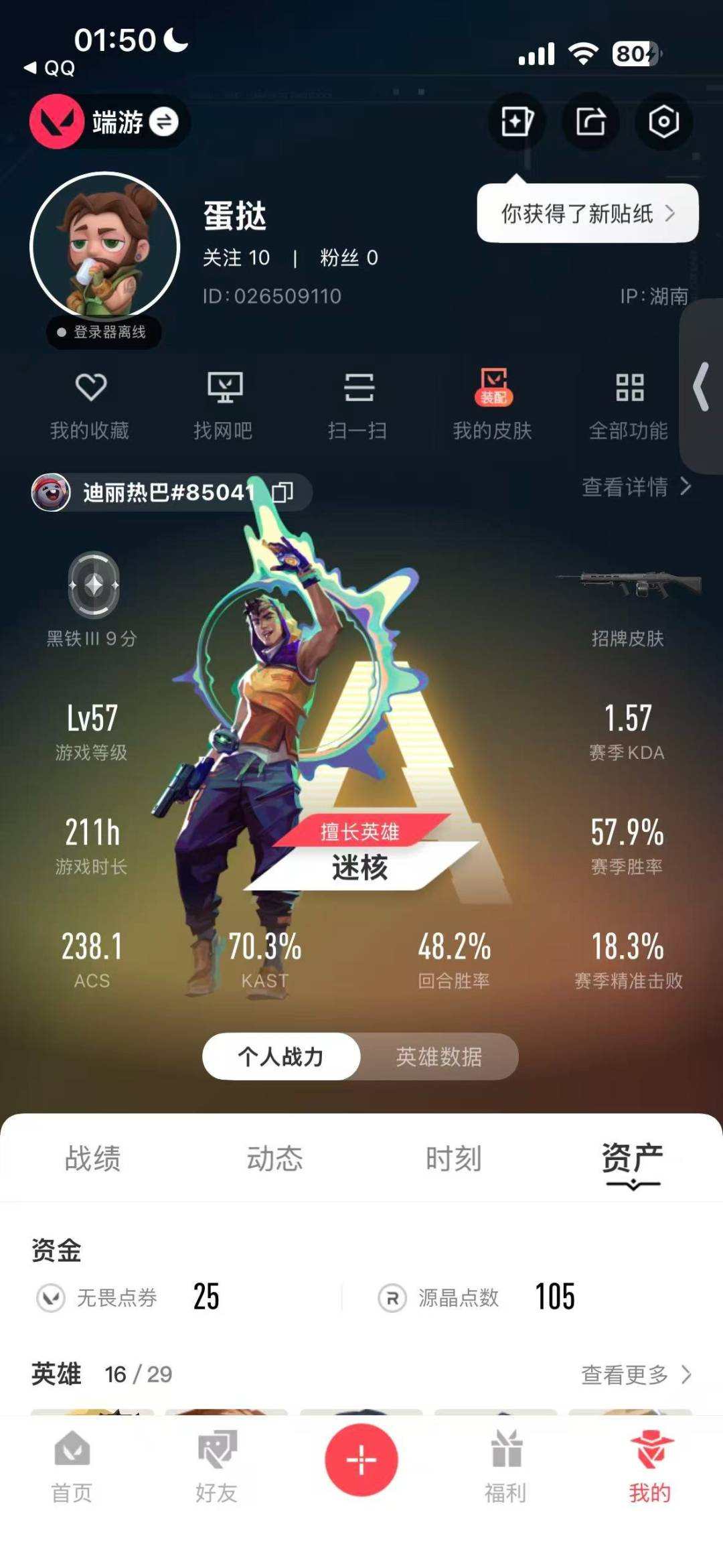This screenshot has height=1568, width=723.
Task: Tap the red plus button in bottom bar
Action: click(x=360, y=1460)
